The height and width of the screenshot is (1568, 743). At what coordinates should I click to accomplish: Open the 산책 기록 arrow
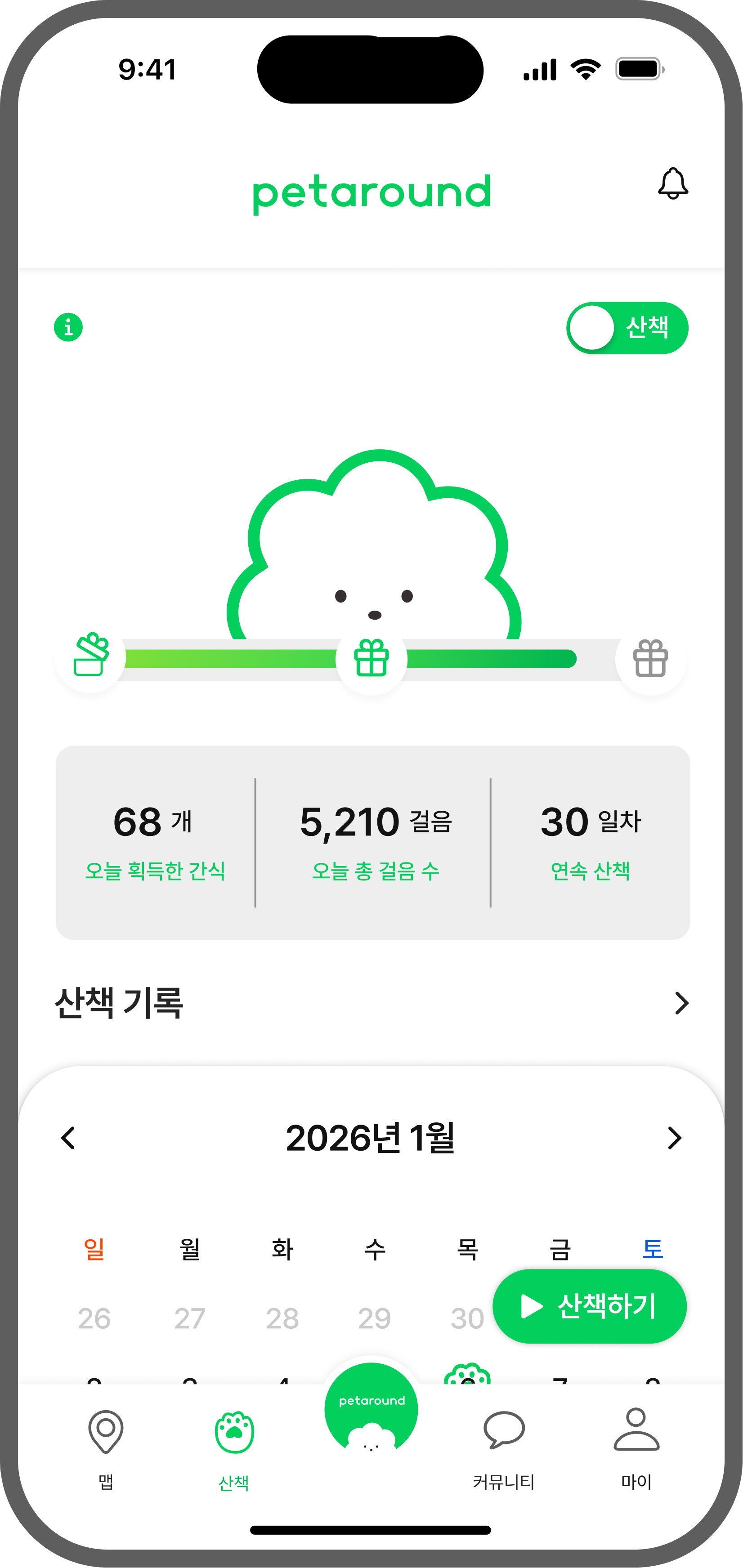pos(681,1003)
